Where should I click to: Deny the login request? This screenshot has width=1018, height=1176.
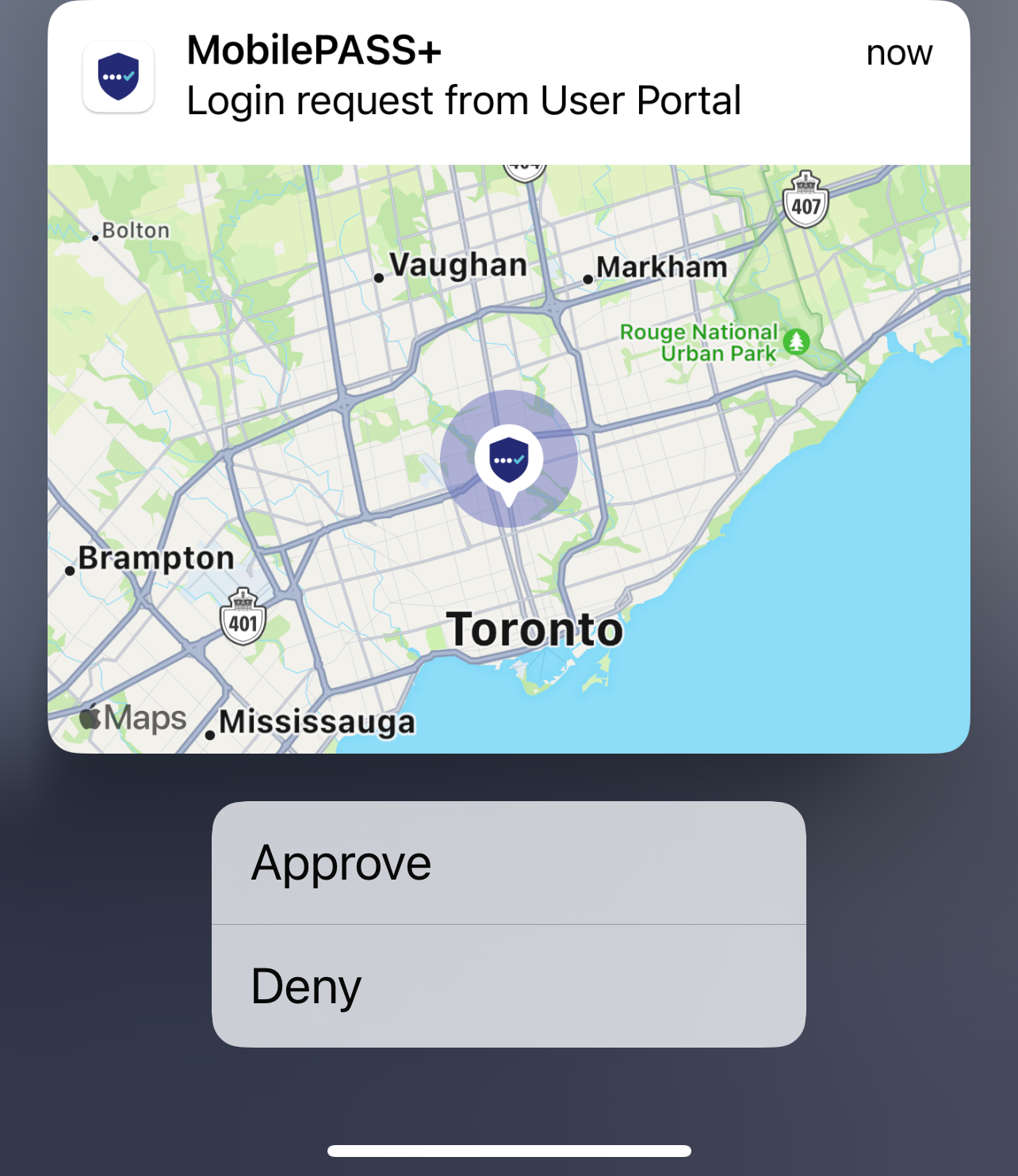click(x=508, y=987)
